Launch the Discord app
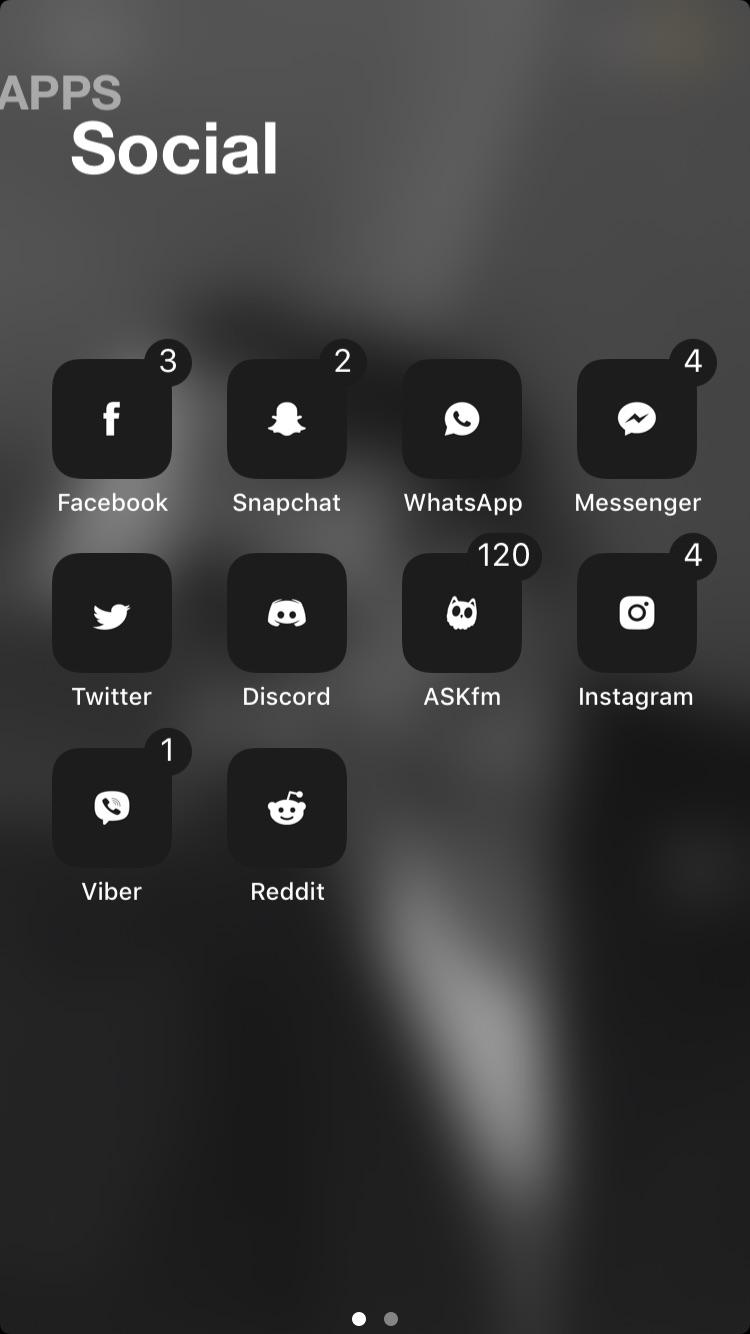This screenshot has width=750, height=1334. 287,612
